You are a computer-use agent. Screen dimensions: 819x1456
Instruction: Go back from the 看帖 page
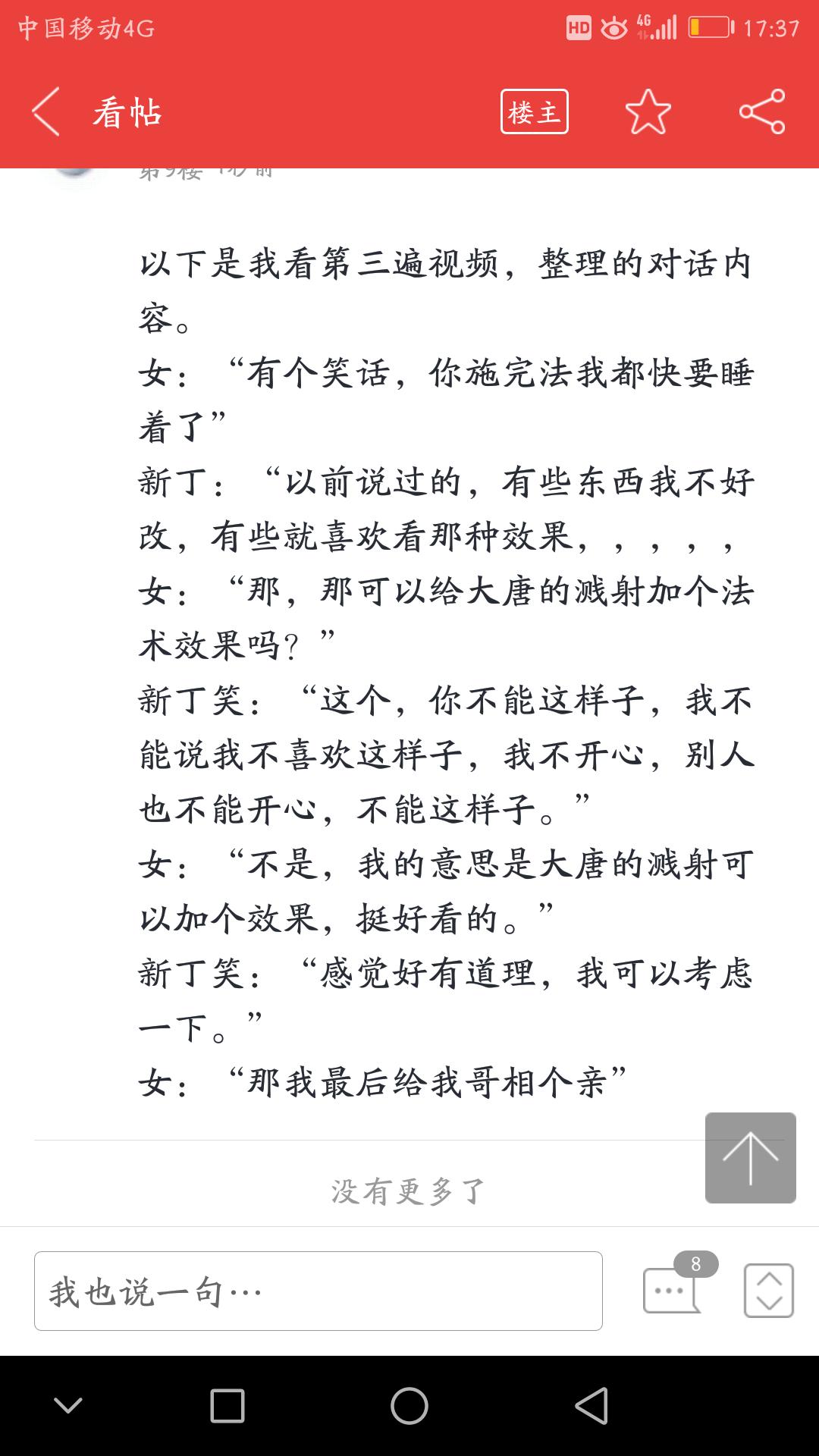pyautogui.click(x=46, y=112)
